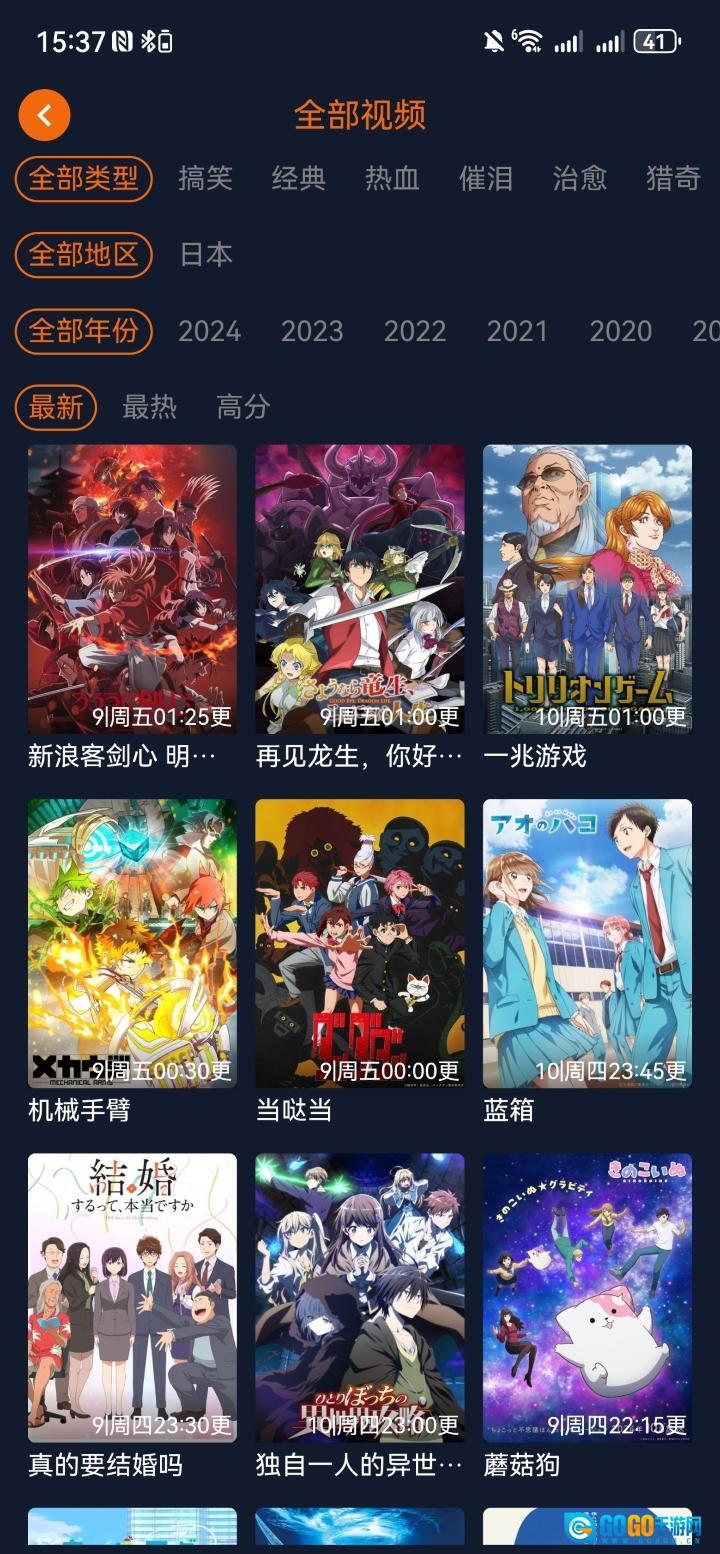Choose the 治愈 genre filter
The image size is (720, 1554).
pyautogui.click(x=579, y=178)
